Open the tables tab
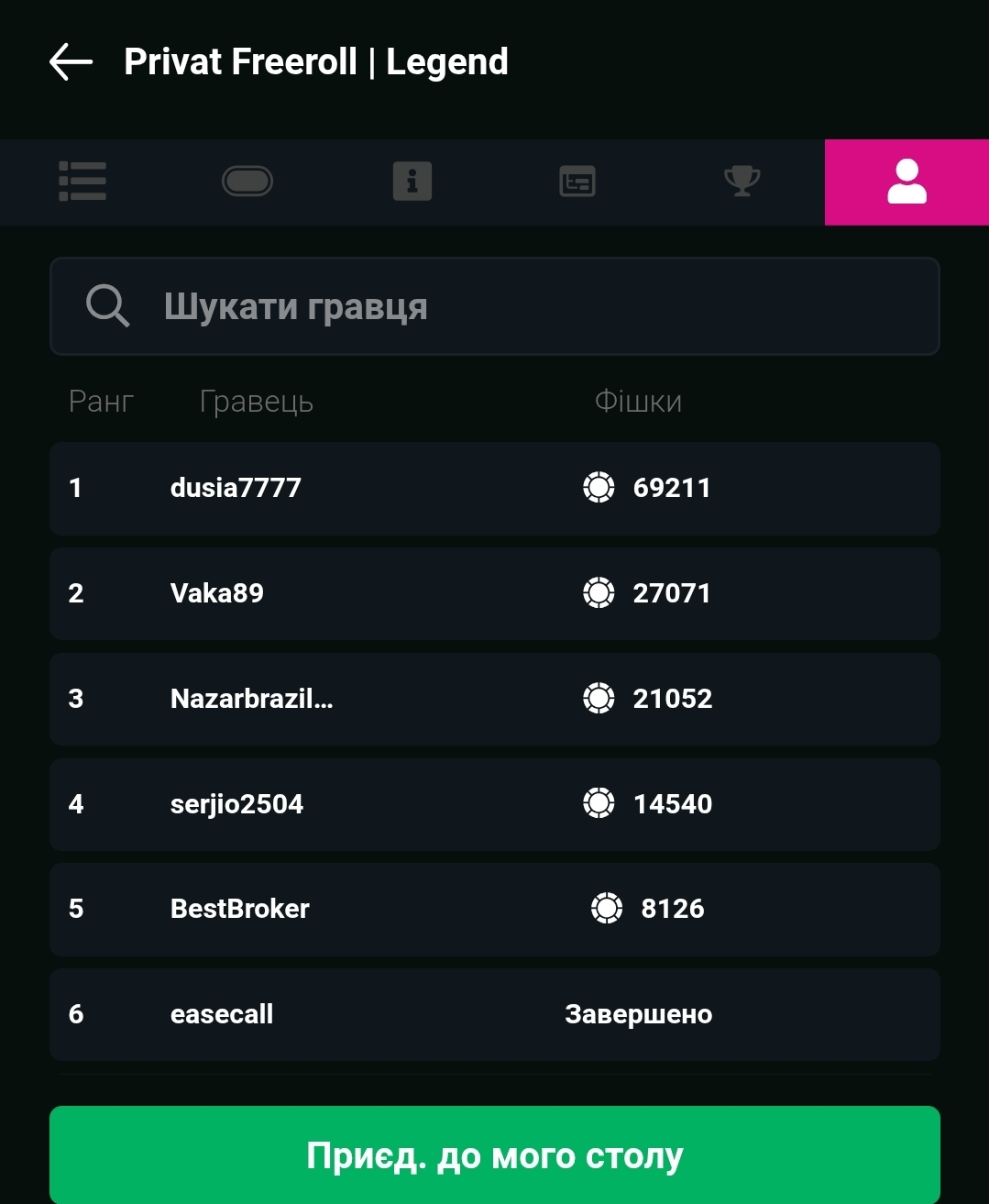This screenshot has width=989, height=1204. click(247, 182)
